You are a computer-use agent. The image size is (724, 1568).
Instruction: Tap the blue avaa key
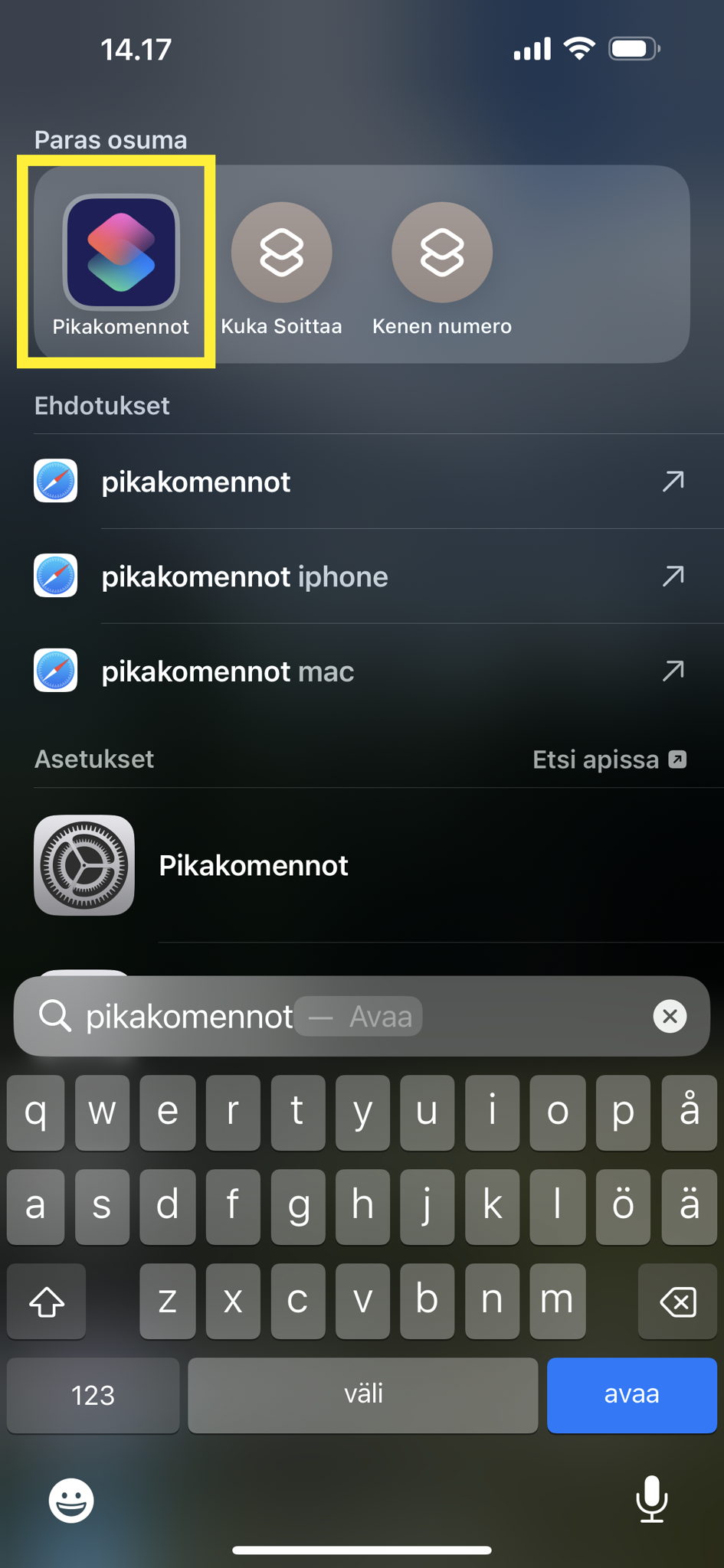[631, 1394]
